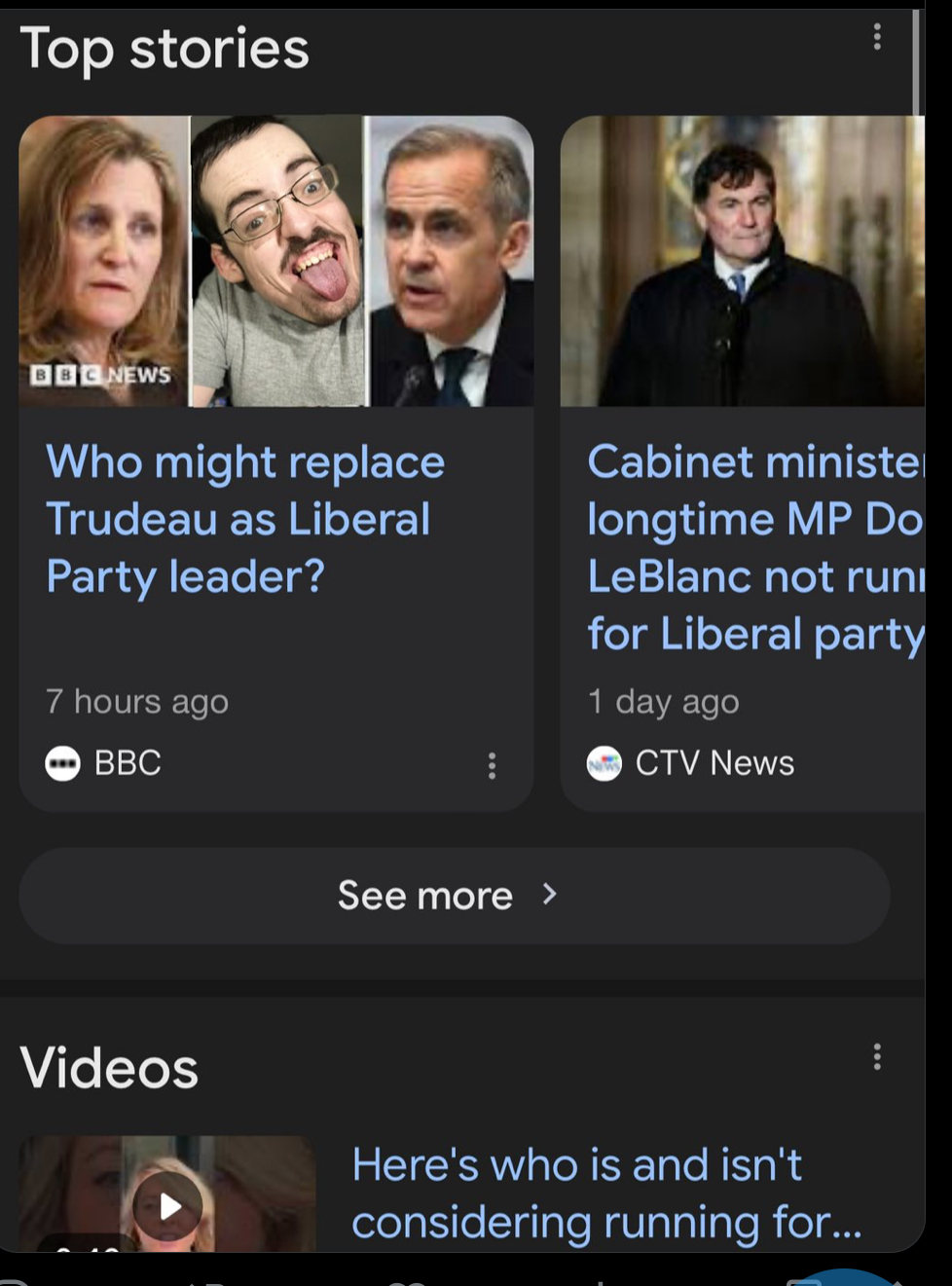
Task: Open "Here's who is and isn't considering" link
Action: click(x=605, y=1193)
